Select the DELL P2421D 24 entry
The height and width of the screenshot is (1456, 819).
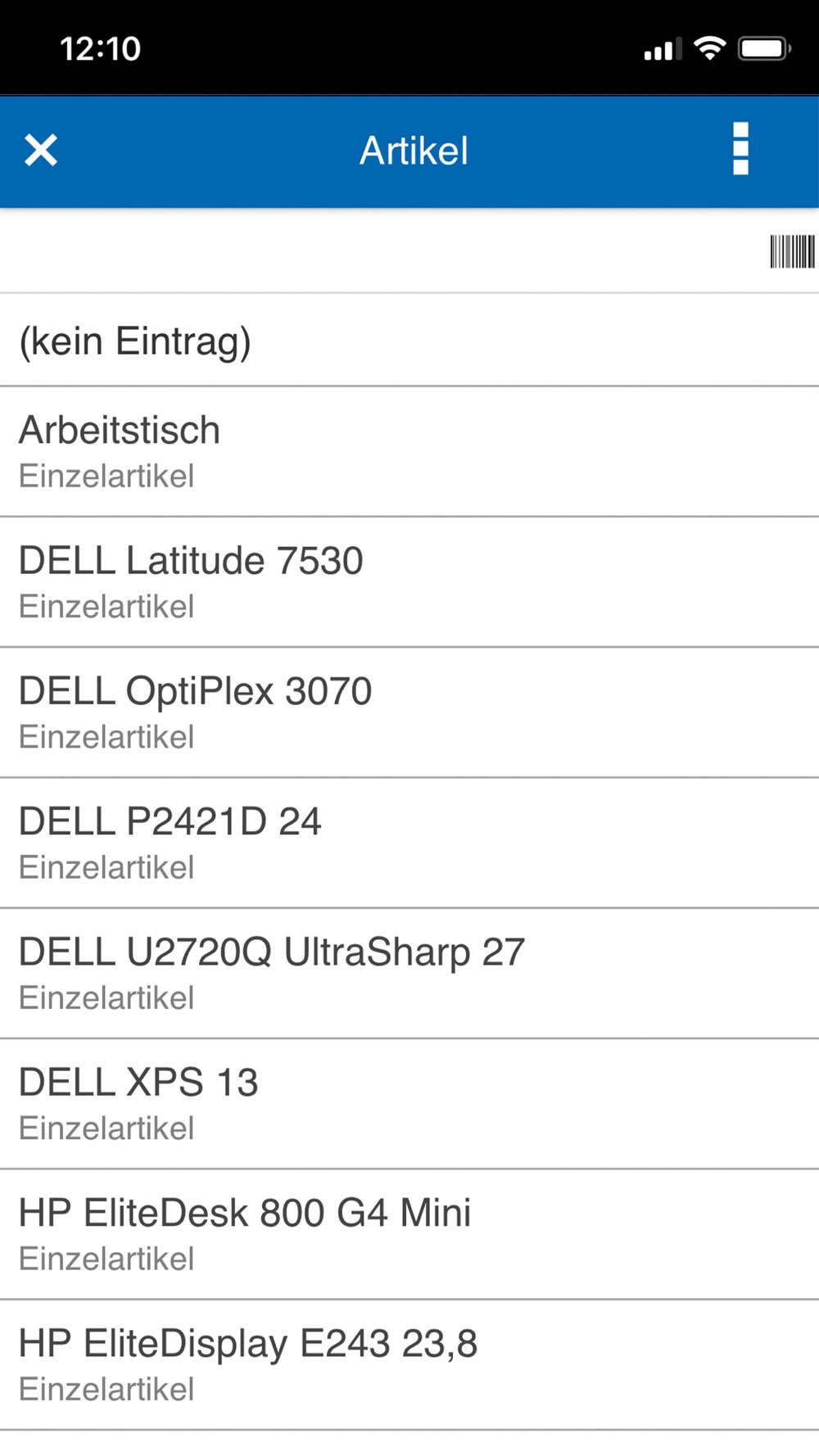point(409,843)
